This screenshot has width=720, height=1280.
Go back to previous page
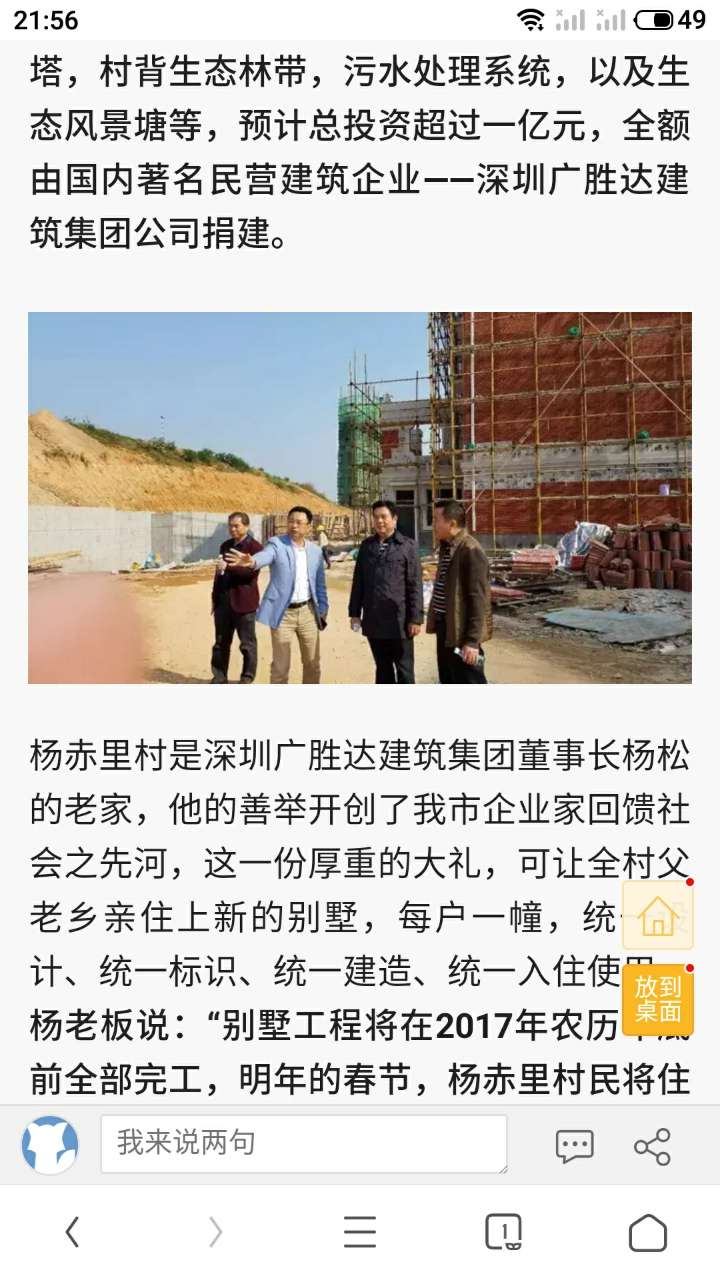tap(72, 1232)
